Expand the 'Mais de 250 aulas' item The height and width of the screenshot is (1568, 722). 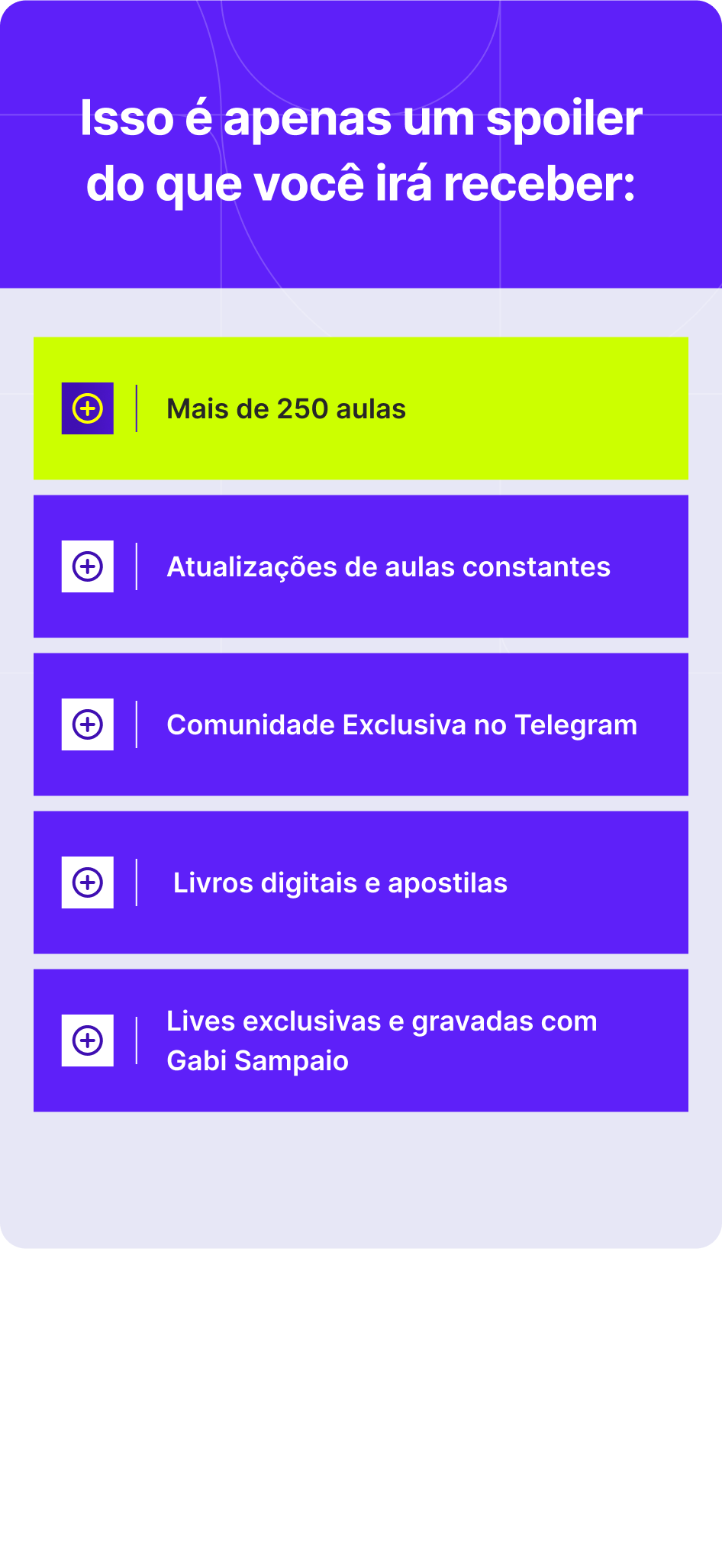coord(361,408)
